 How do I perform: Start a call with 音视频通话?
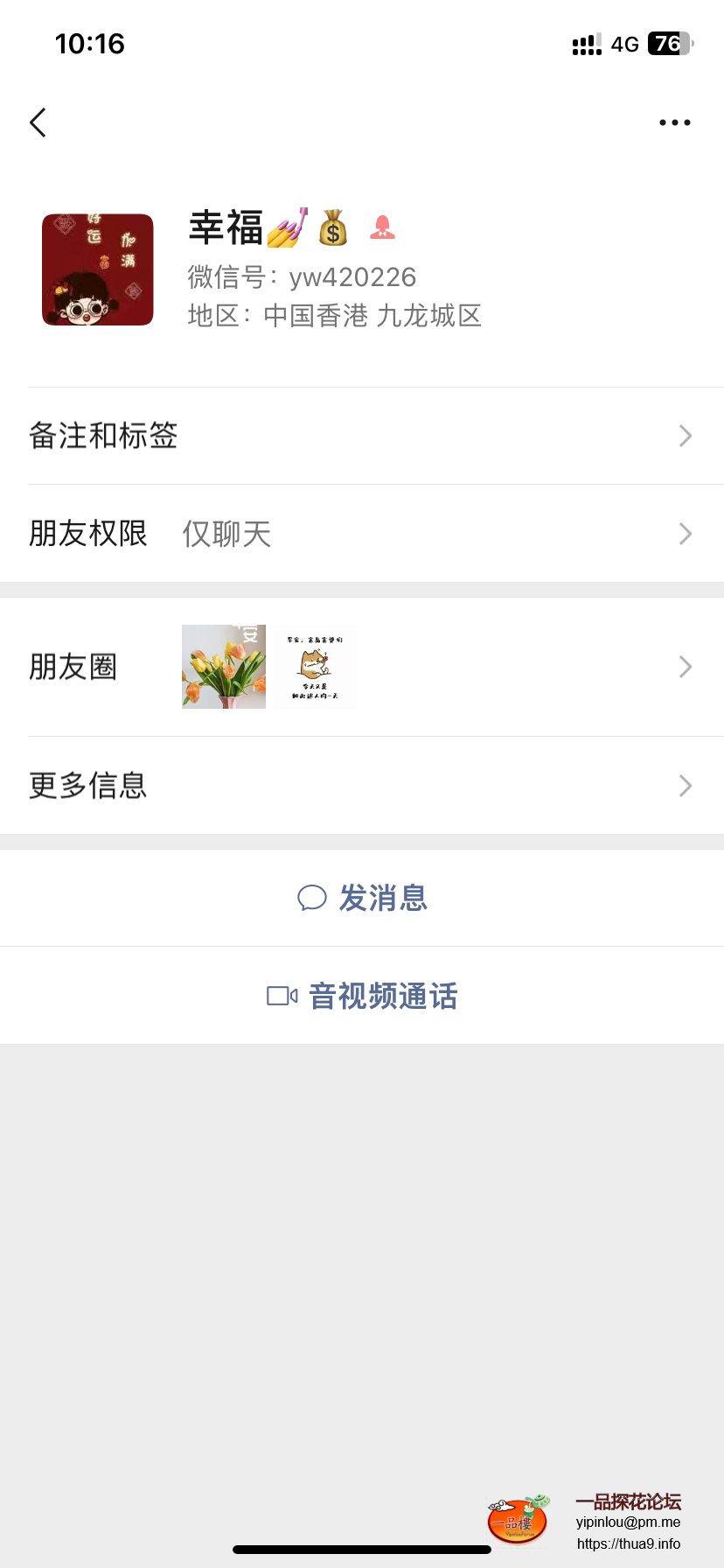[381, 997]
